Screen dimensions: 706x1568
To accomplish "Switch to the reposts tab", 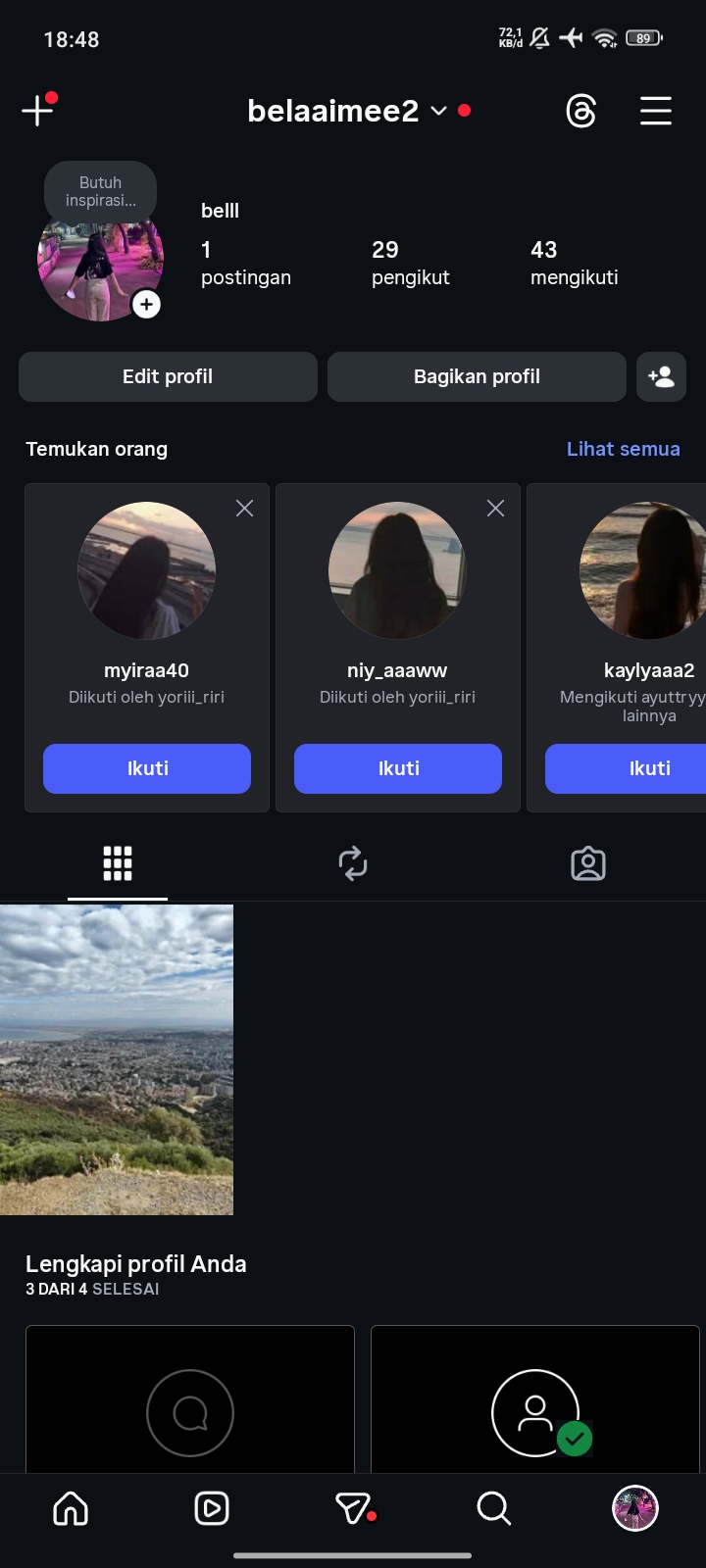I will [x=352, y=863].
